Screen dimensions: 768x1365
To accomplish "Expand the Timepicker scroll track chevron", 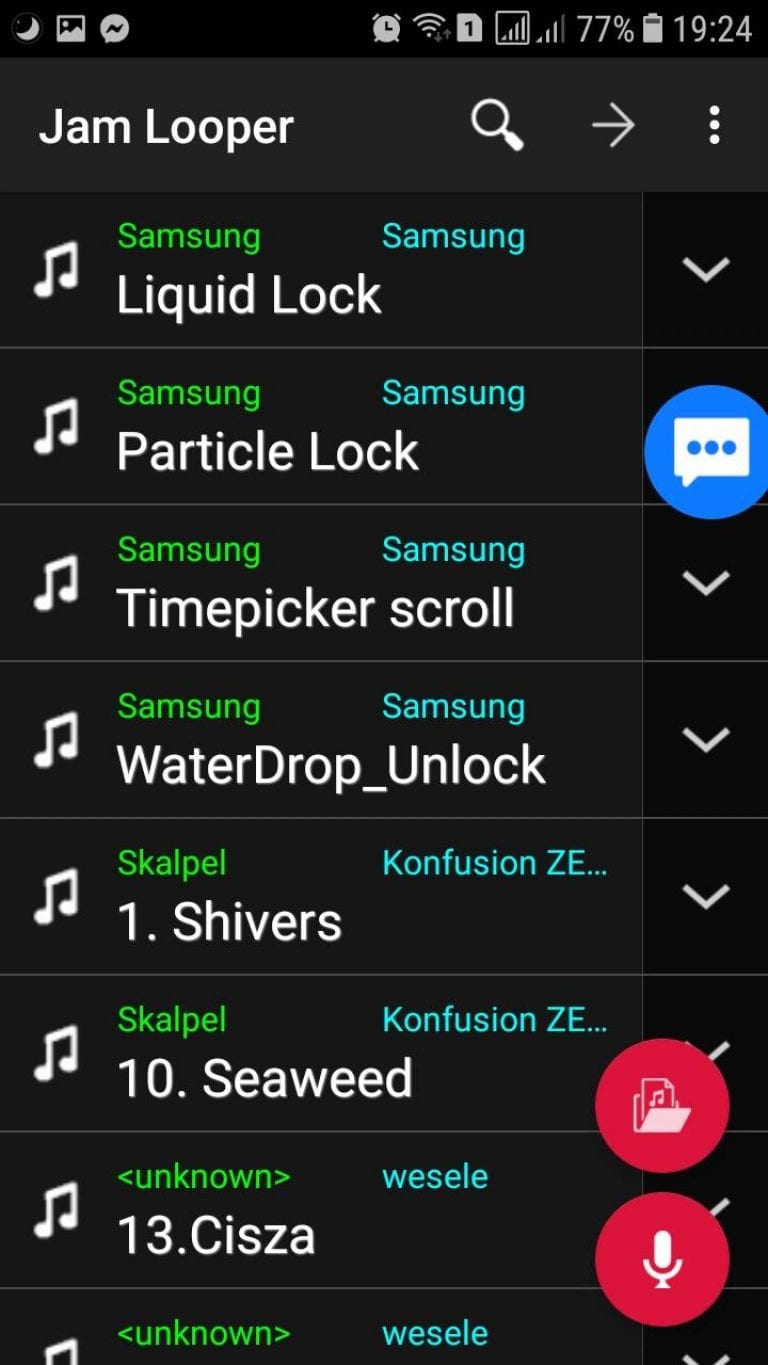I will click(x=707, y=583).
